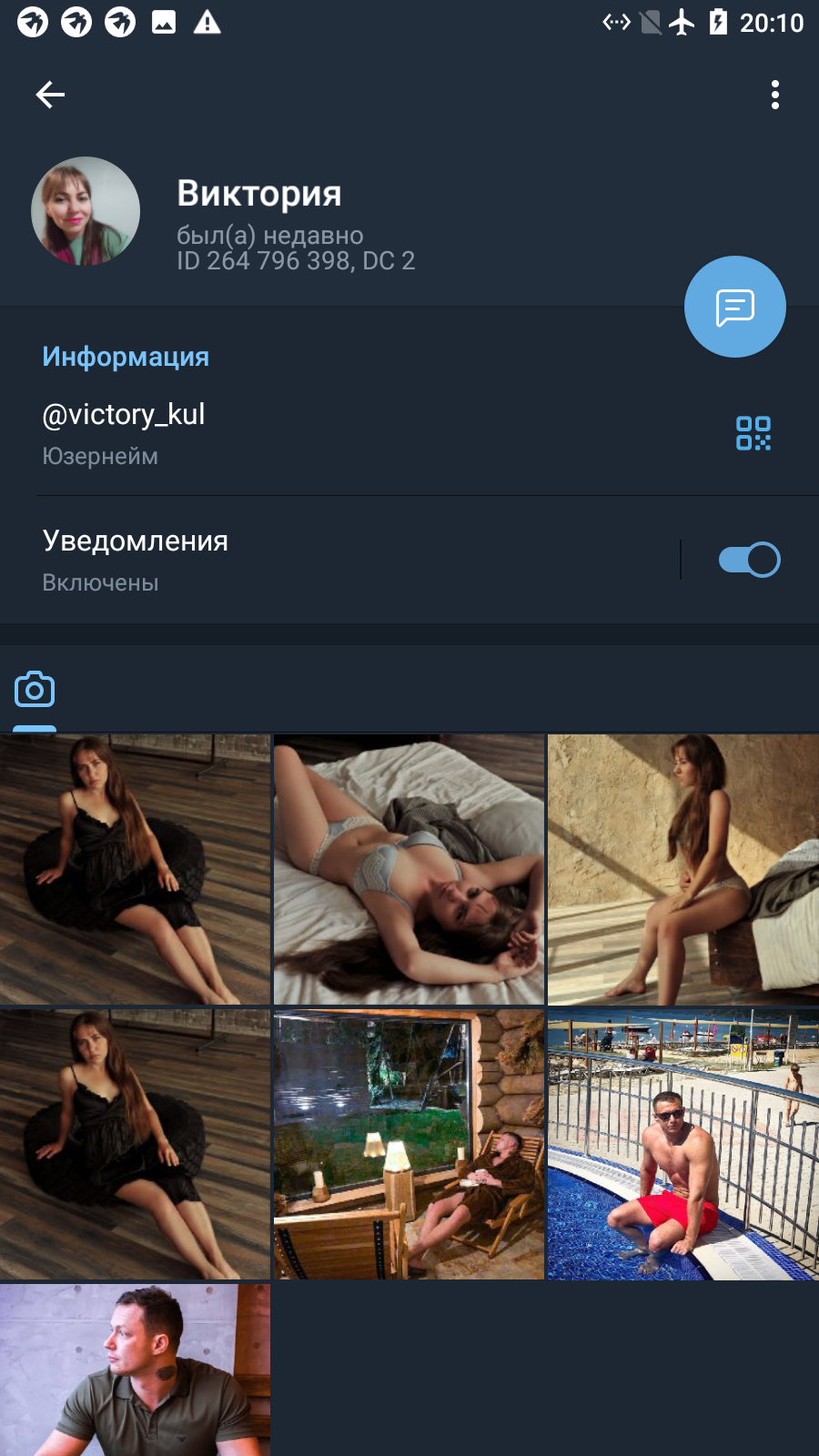Screen dimensions: 819x1456
Task: Toggle the notifications switch off
Action: tap(750, 560)
